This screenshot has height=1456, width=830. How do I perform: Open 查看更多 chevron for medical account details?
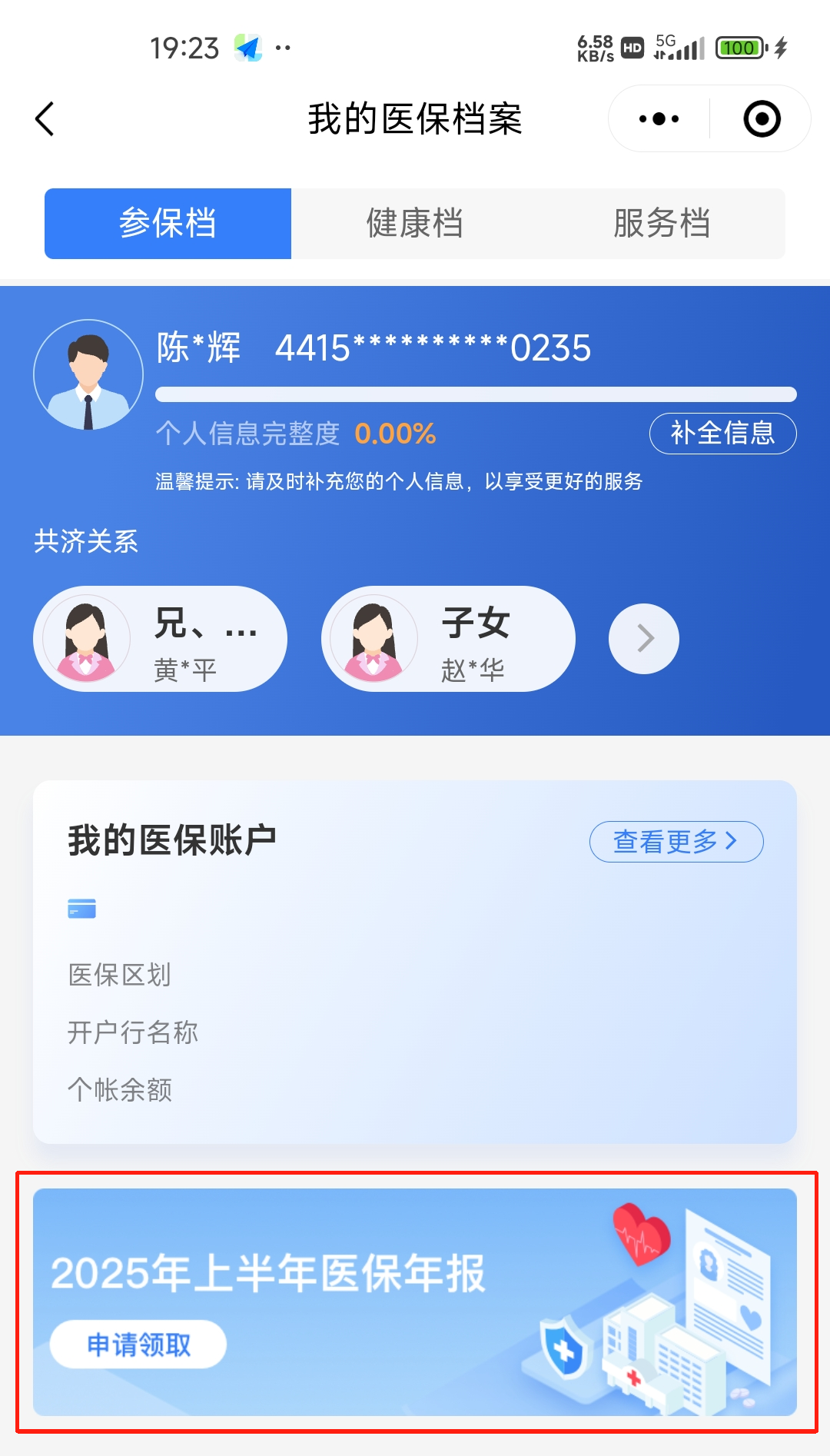pyautogui.click(x=676, y=842)
